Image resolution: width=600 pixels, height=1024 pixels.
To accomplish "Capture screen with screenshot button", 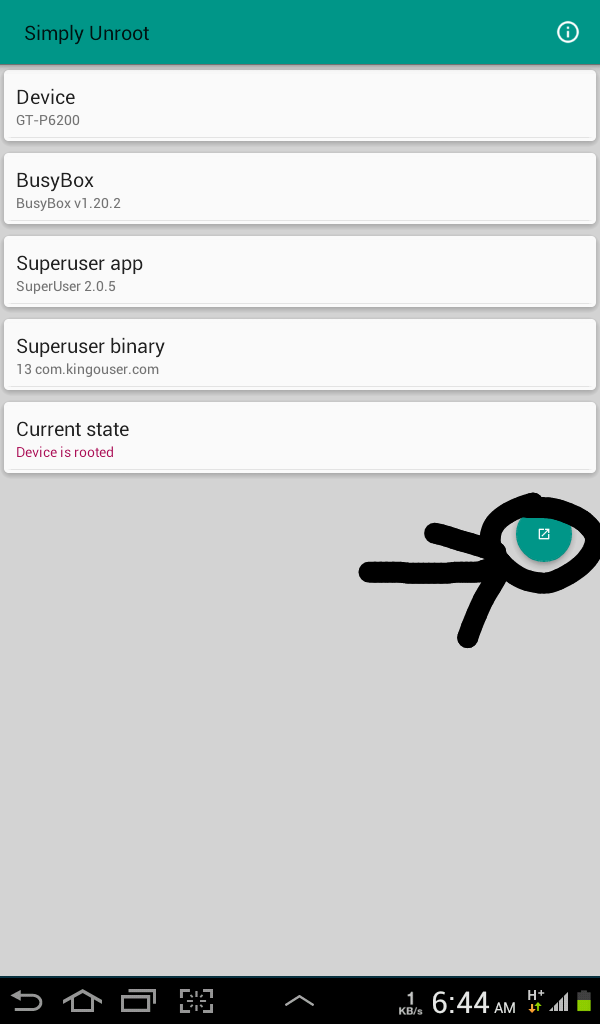I will (x=197, y=1000).
